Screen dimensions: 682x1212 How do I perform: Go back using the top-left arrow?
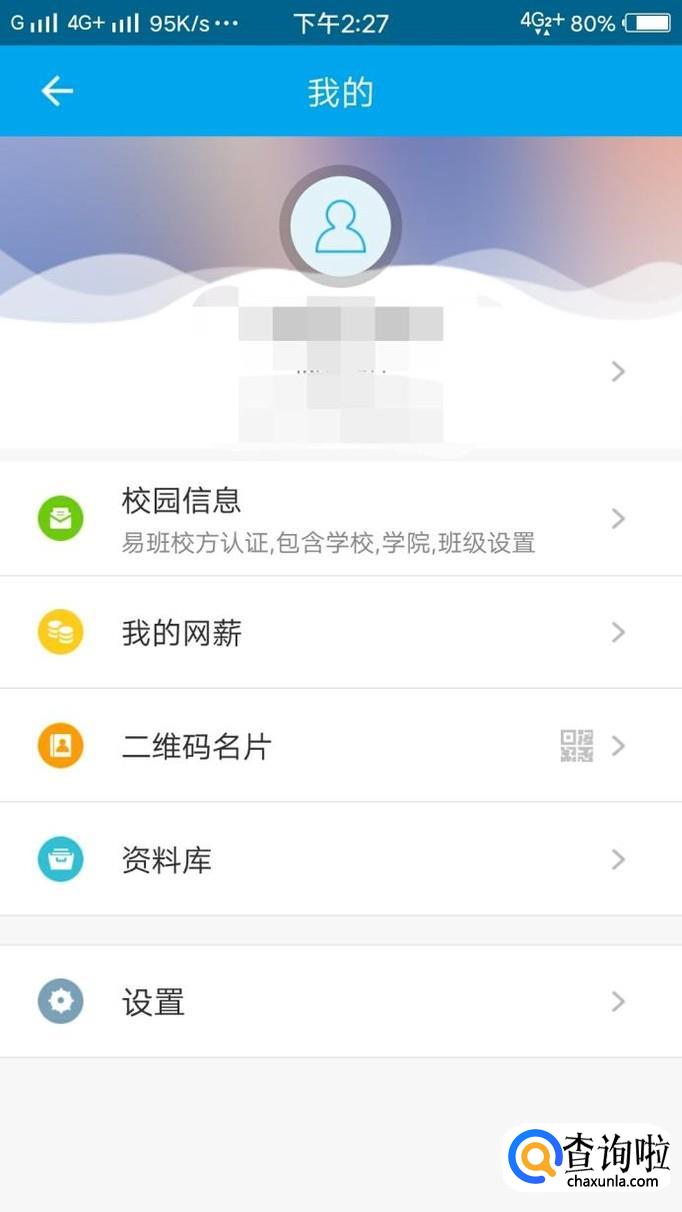click(x=57, y=91)
